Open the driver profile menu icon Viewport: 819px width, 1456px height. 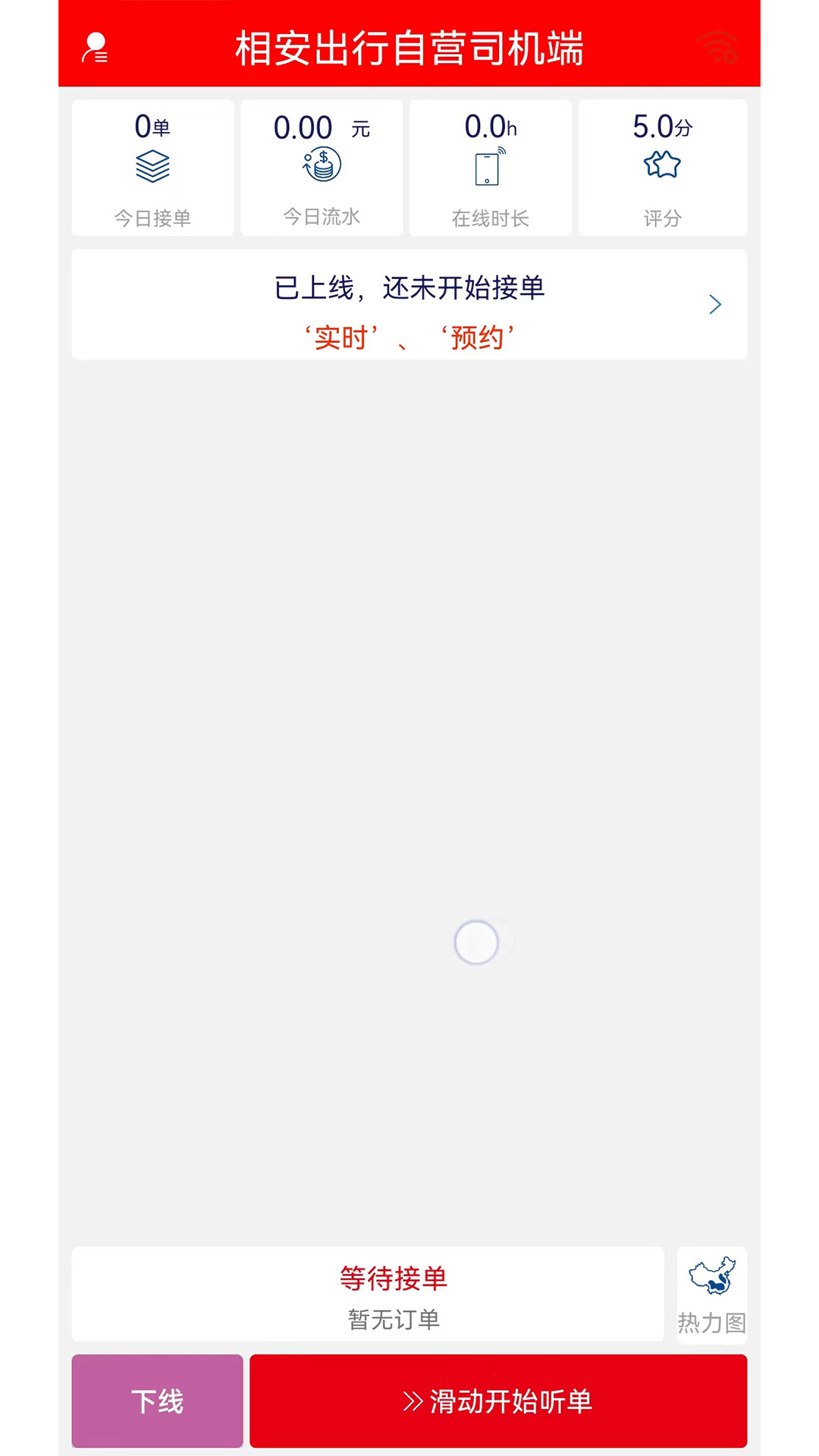[x=95, y=48]
